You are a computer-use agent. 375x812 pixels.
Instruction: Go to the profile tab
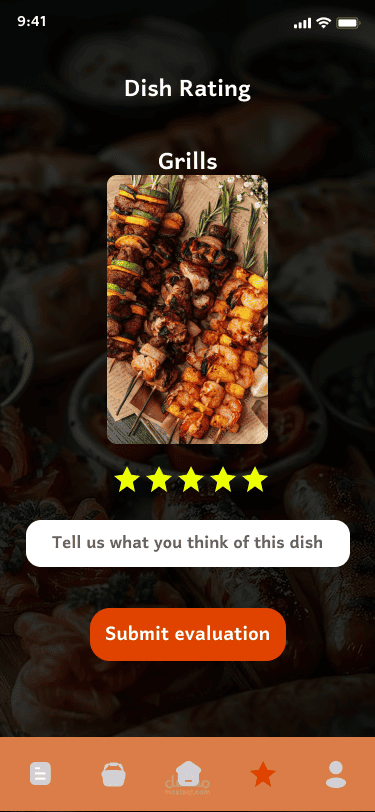(336, 775)
